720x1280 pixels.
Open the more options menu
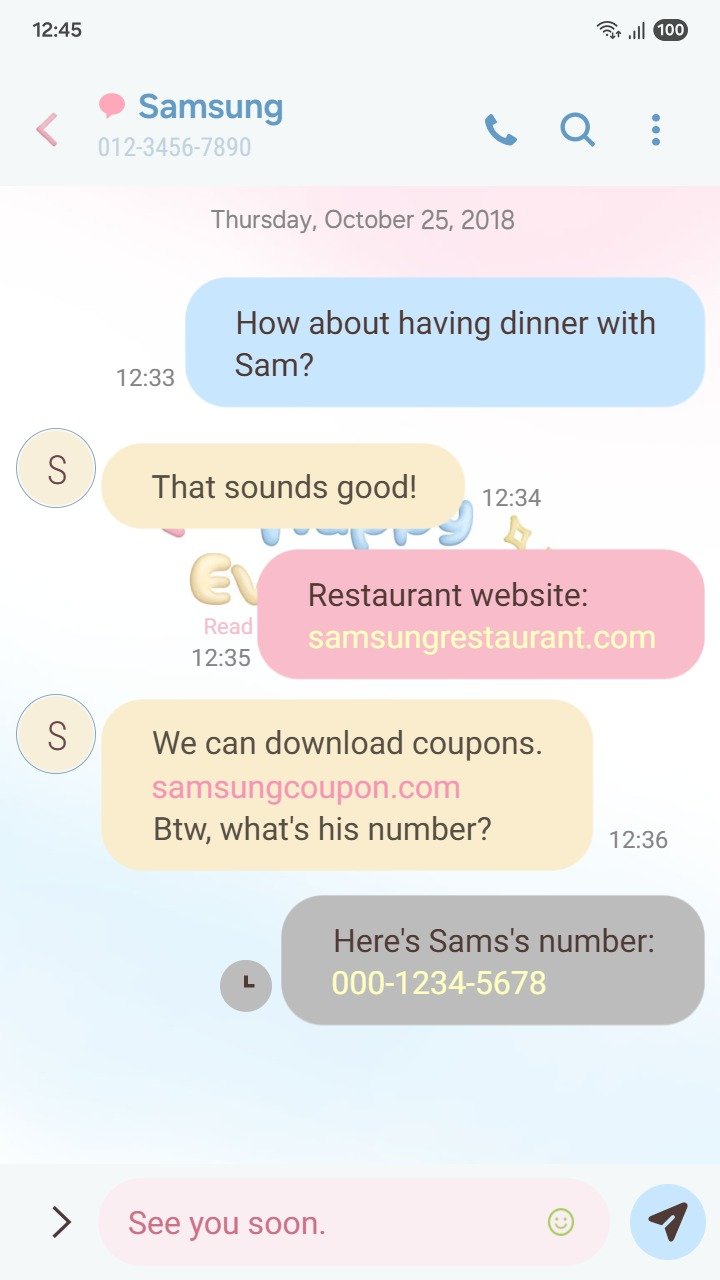click(655, 130)
